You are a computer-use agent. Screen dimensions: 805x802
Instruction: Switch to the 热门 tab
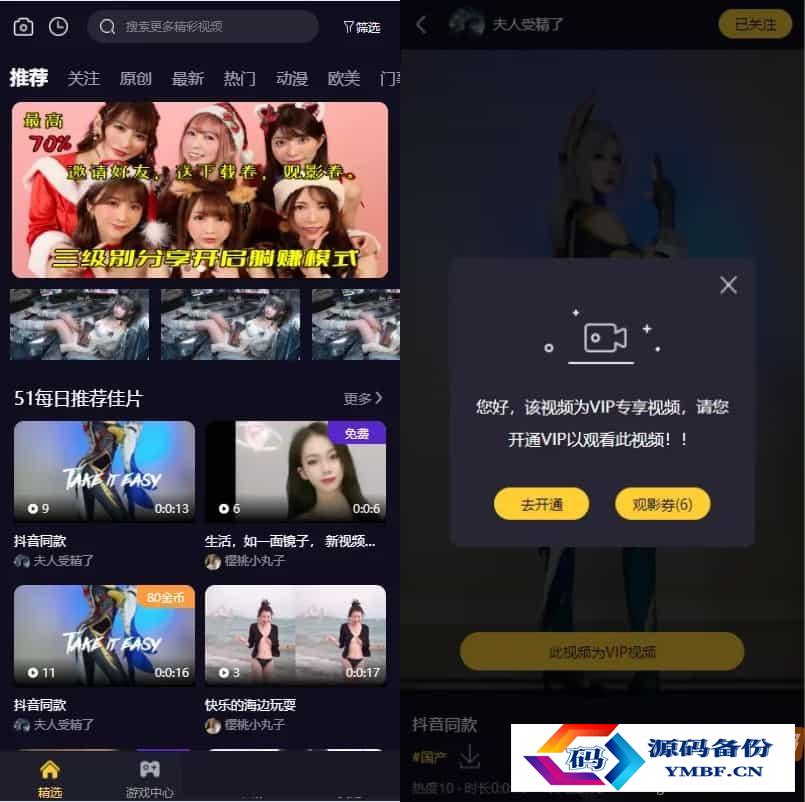pyautogui.click(x=240, y=78)
